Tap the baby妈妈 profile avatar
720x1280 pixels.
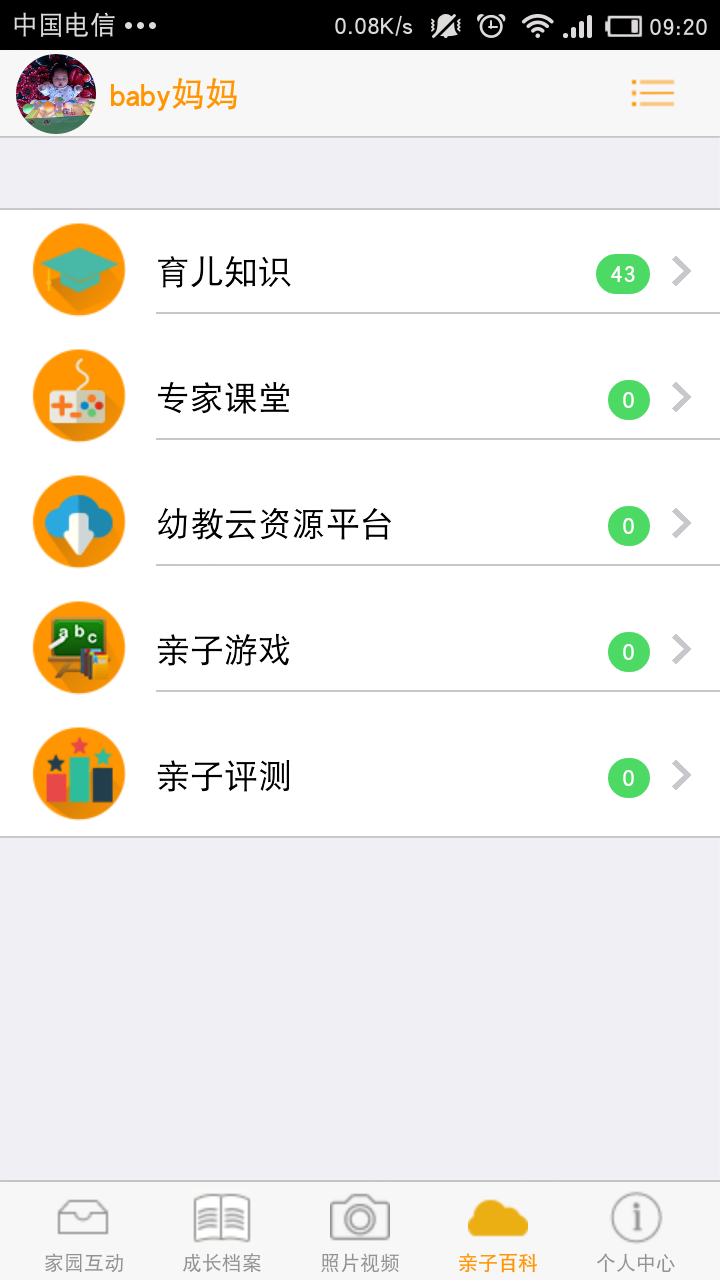pyautogui.click(x=56, y=94)
